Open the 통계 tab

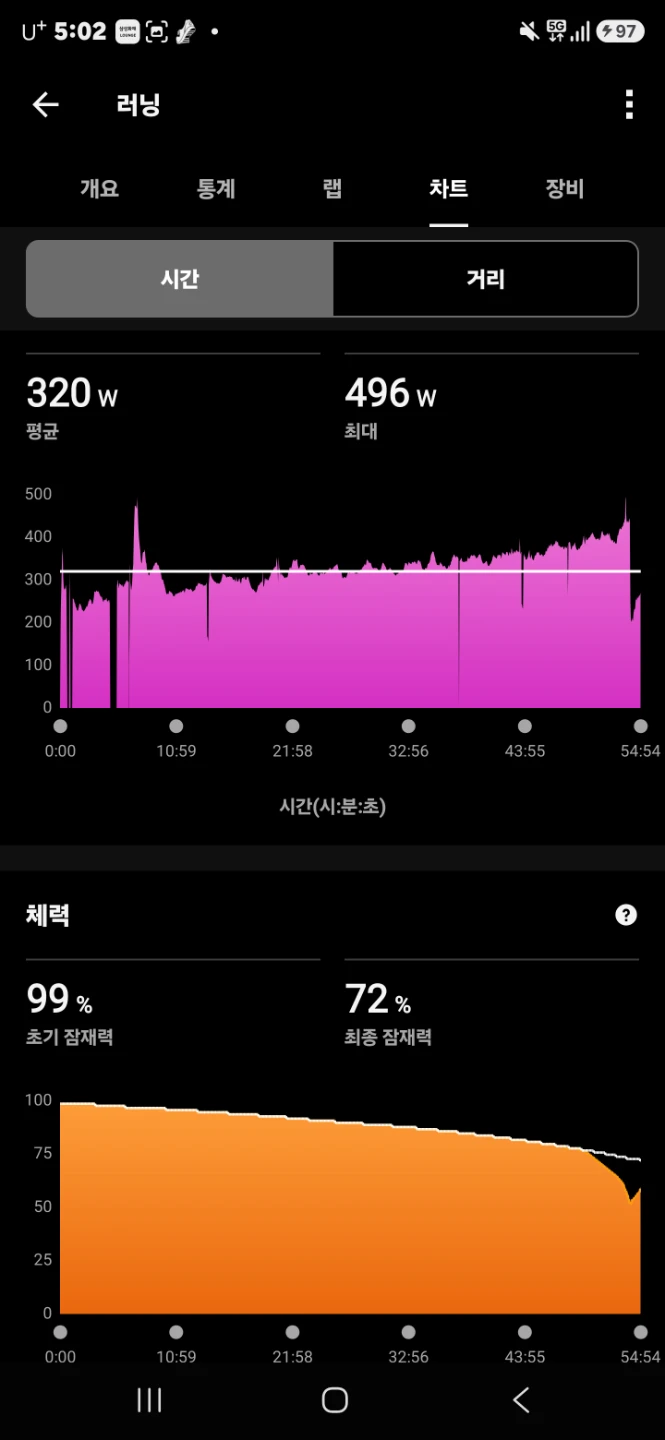(x=216, y=189)
